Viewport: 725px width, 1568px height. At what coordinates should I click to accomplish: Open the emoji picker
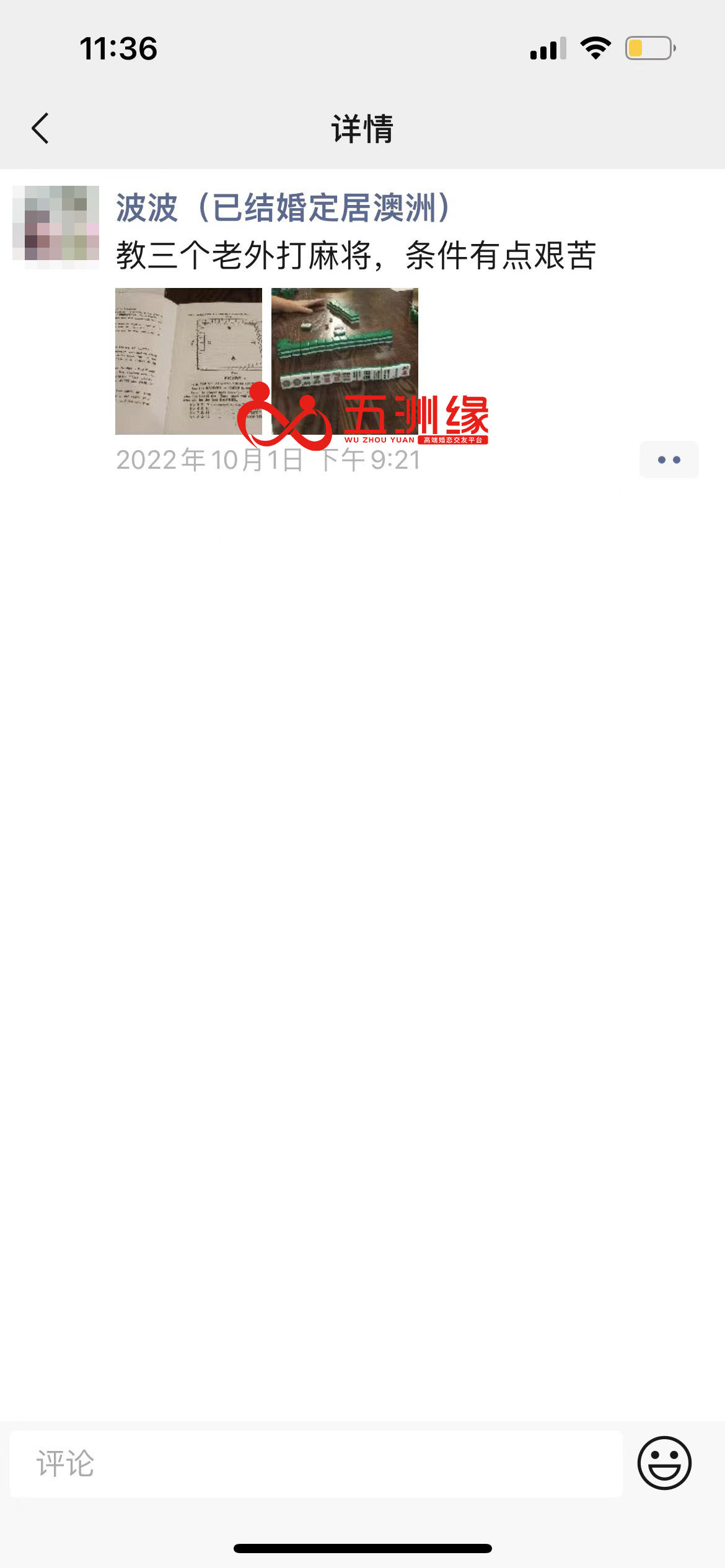tap(664, 1463)
